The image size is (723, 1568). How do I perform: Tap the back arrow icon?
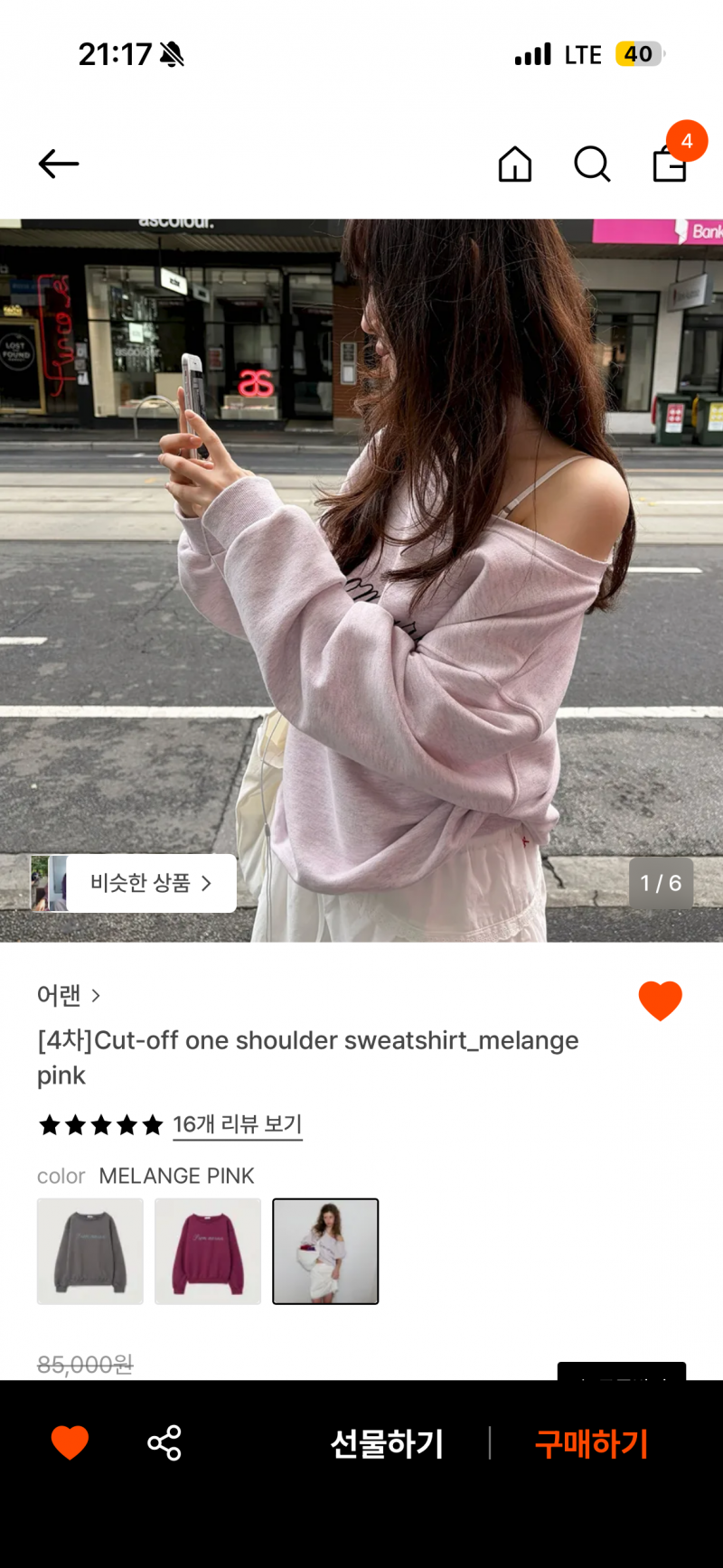(57, 164)
